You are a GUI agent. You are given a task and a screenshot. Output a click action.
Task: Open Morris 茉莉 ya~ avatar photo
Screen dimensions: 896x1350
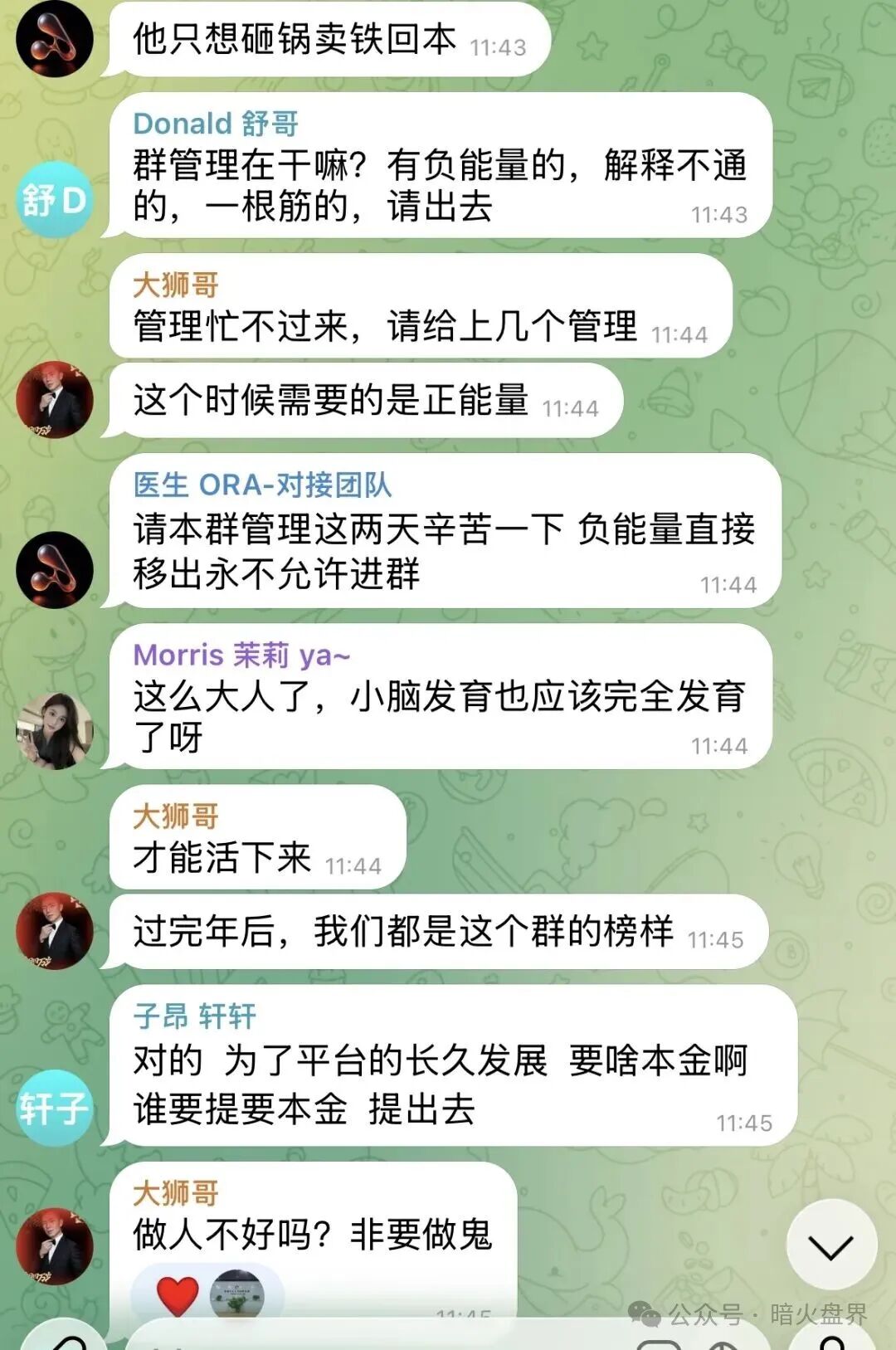click(54, 731)
